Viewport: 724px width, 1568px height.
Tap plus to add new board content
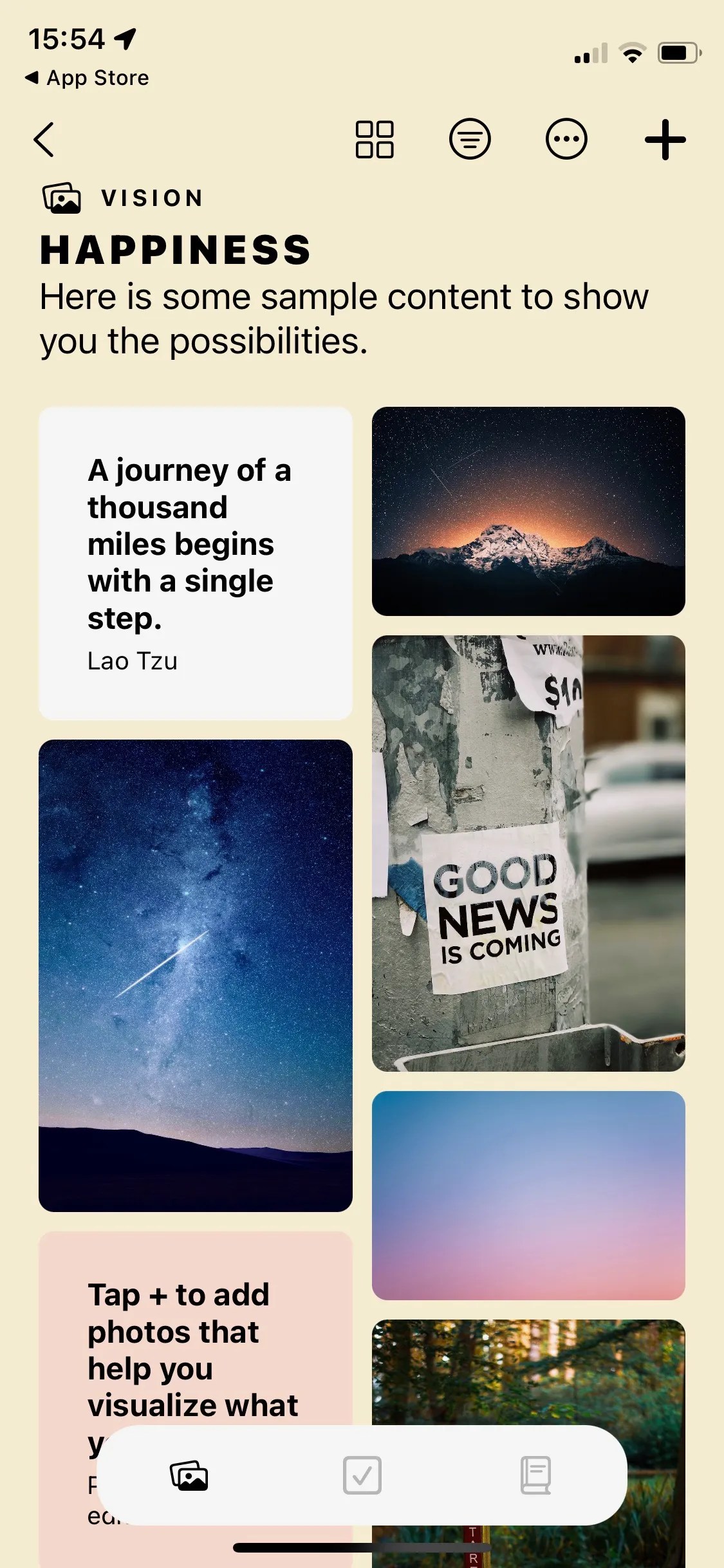pos(664,138)
